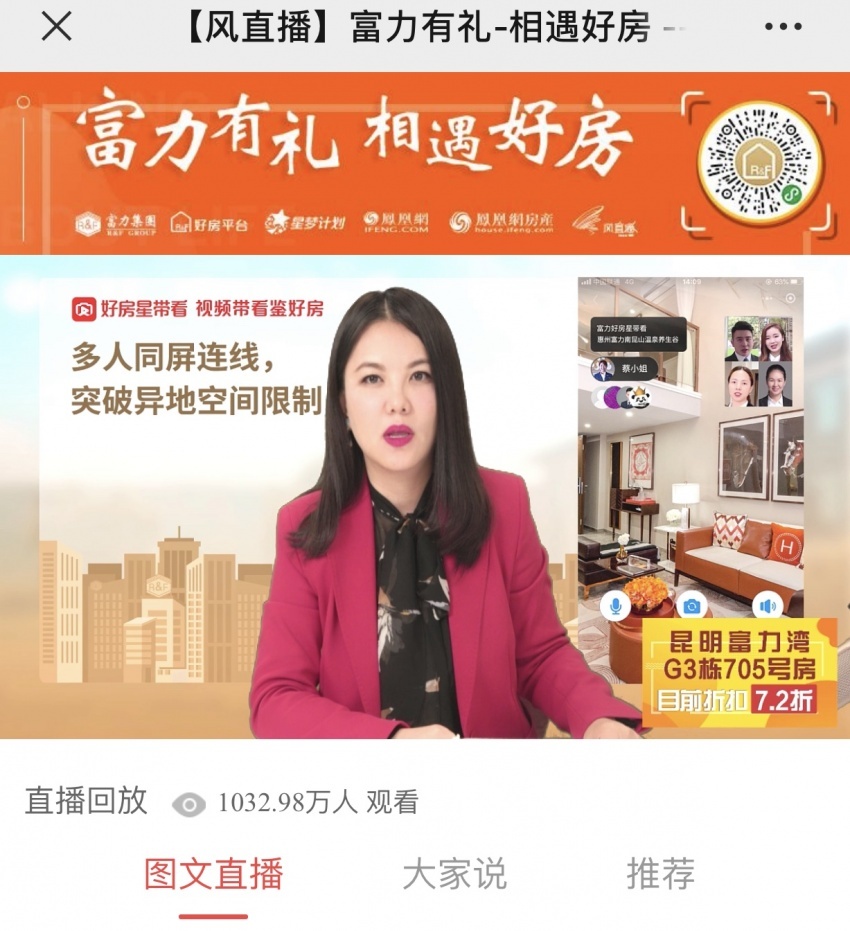850x931 pixels.
Task: Play the live replay video
Action: (x=425, y=497)
